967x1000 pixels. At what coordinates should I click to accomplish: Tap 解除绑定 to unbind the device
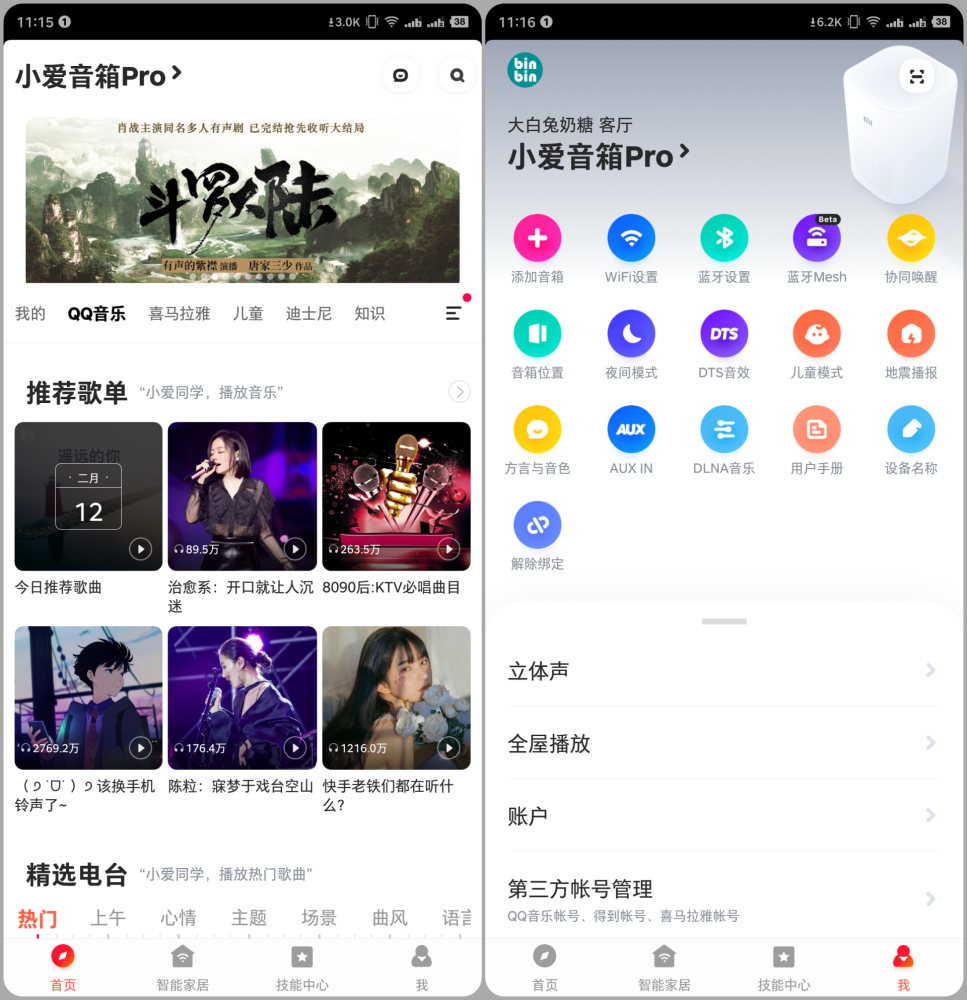pos(537,526)
